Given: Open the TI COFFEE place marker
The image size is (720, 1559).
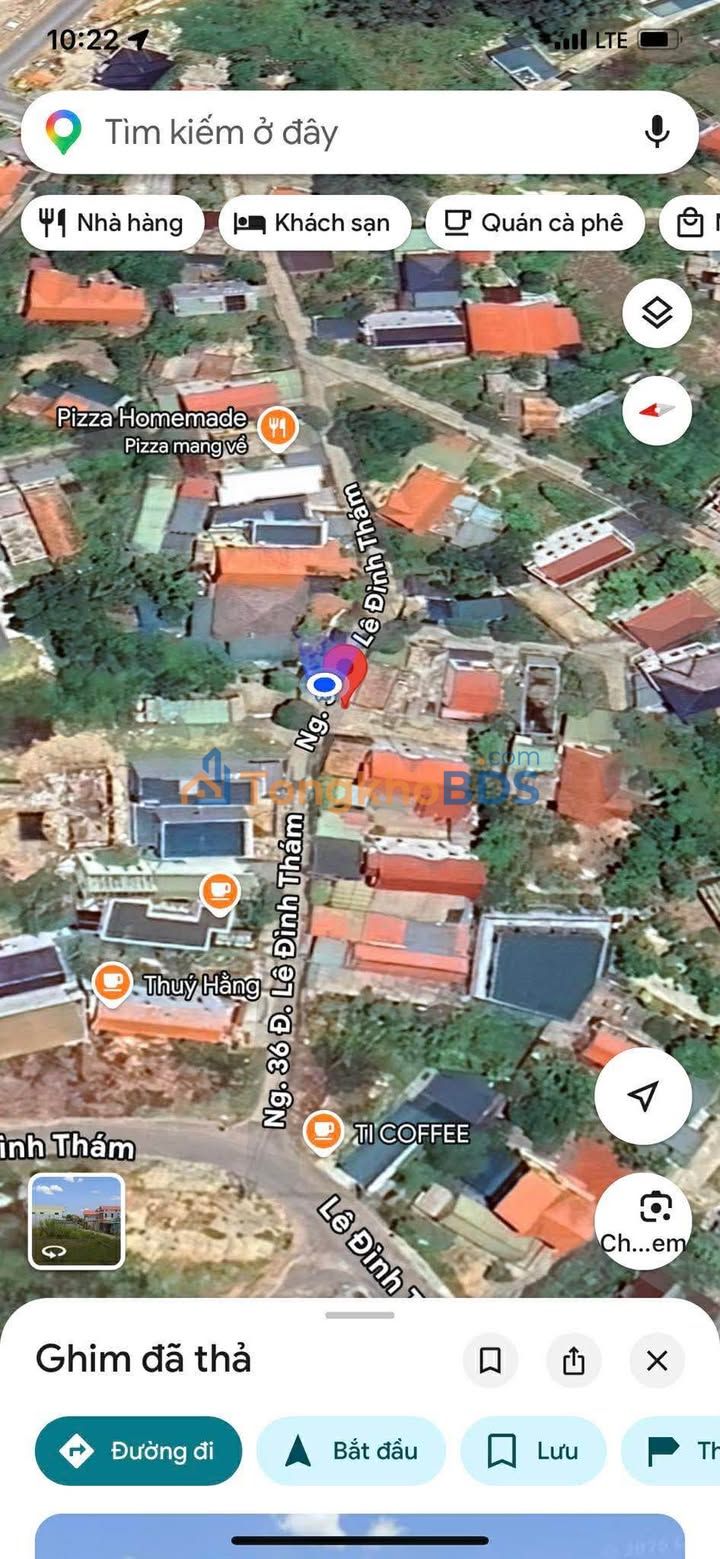Looking at the screenshot, I should tap(322, 1133).
